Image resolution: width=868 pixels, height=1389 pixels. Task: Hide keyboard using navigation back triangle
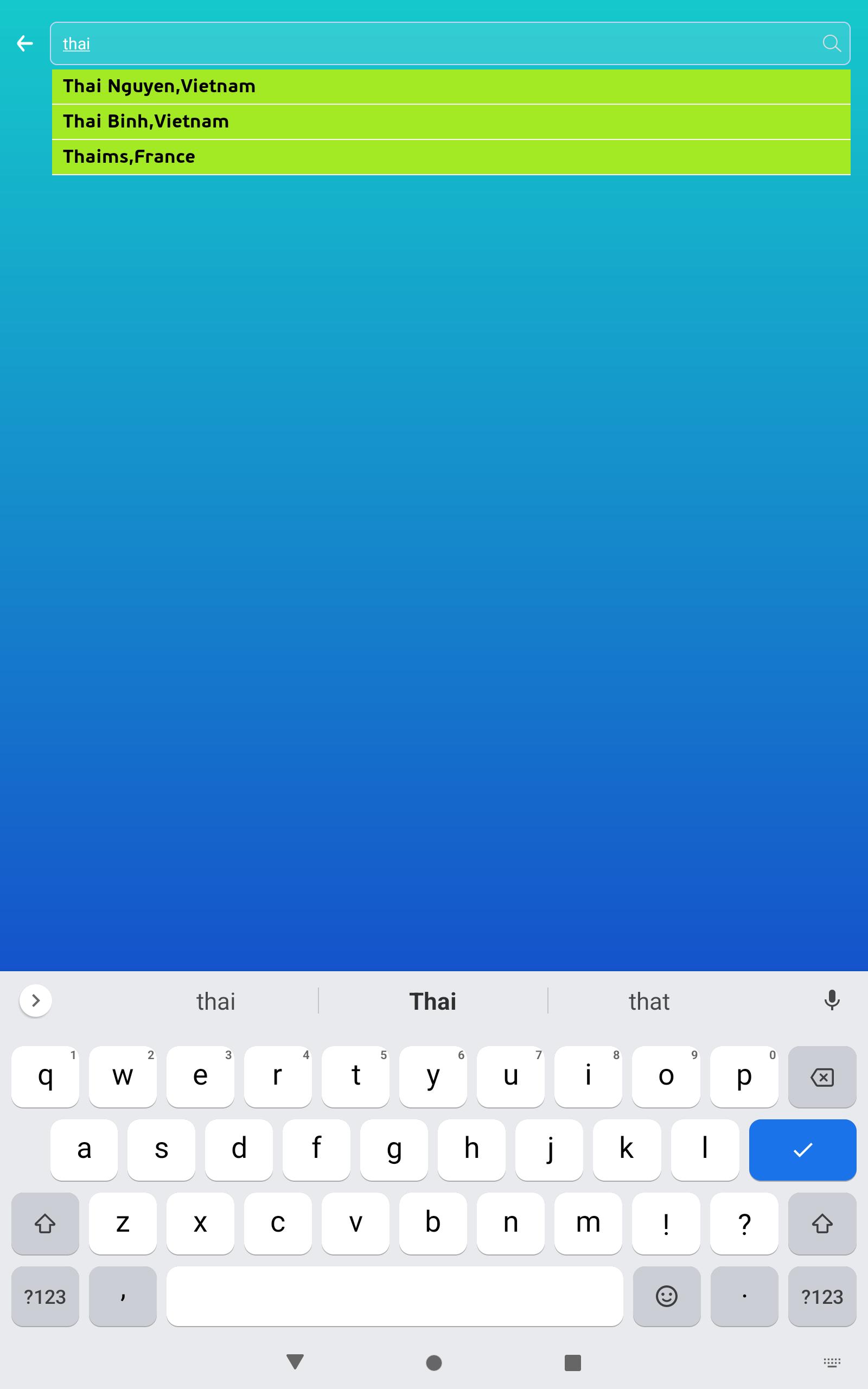(x=295, y=1361)
